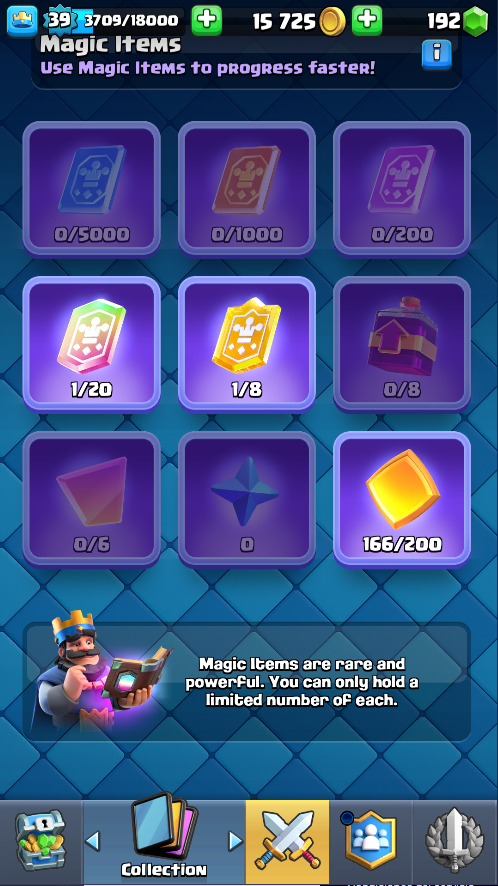This screenshot has height=886, width=498.
Task: Select the blue book showing 0/5000
Action: pyautogui.click(x=92, y=189)
